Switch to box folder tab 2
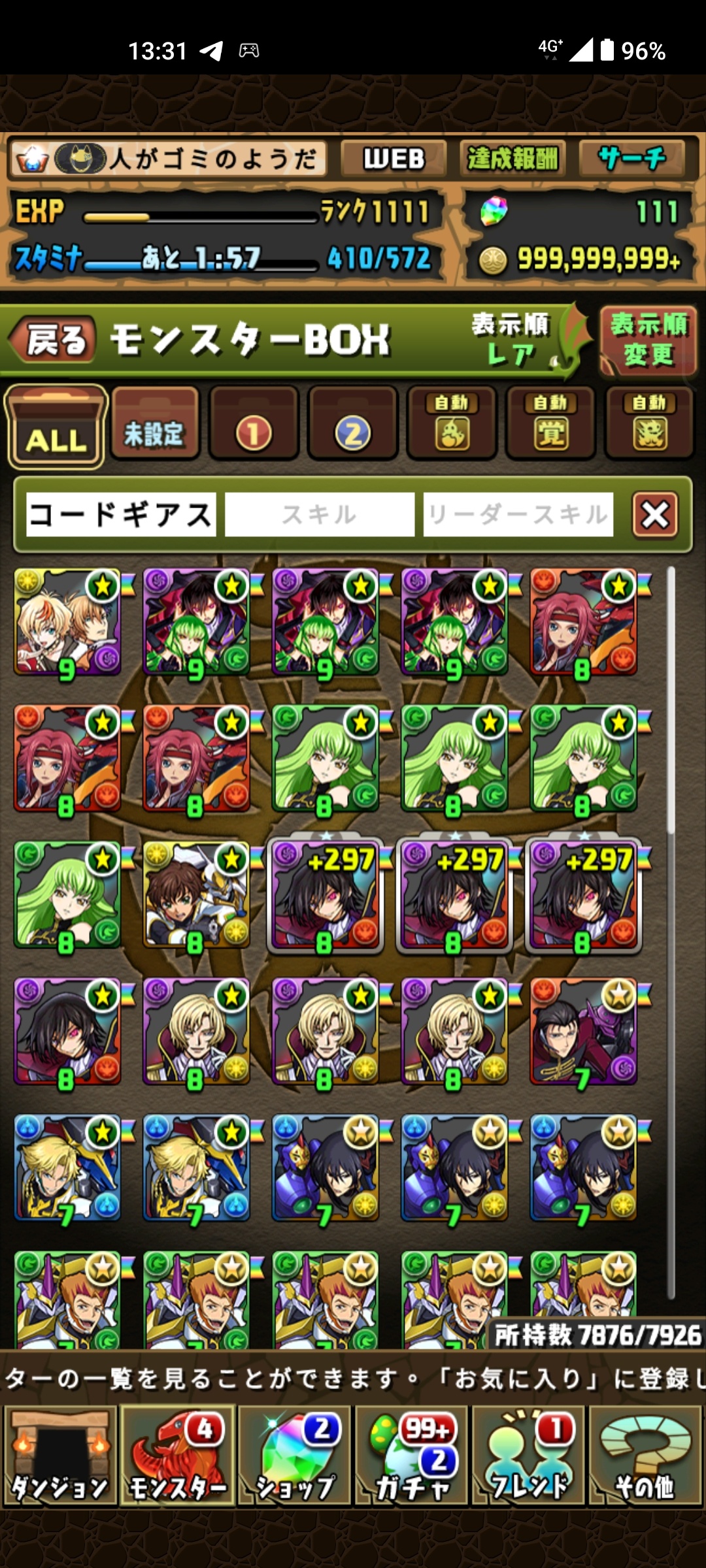 pos(353,425)
